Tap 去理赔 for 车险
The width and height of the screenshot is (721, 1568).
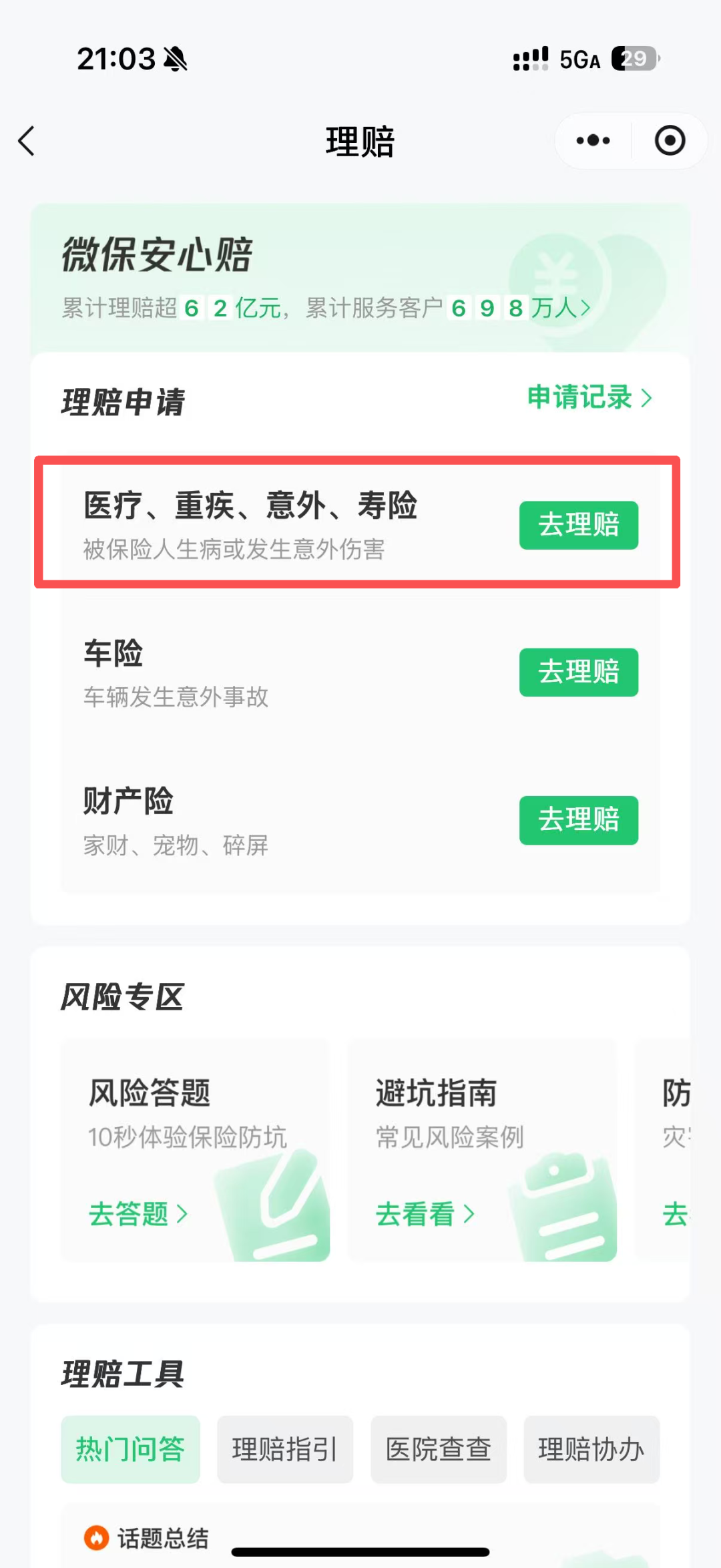[578, 672]
